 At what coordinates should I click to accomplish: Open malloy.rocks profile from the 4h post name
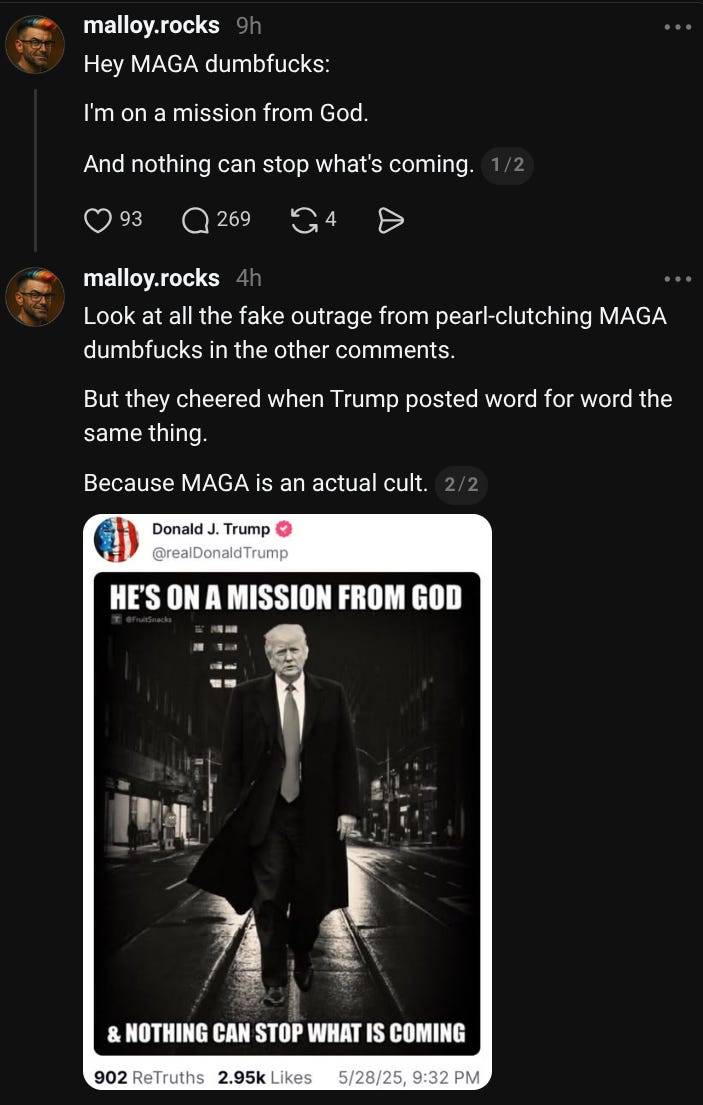click(151, 277)
